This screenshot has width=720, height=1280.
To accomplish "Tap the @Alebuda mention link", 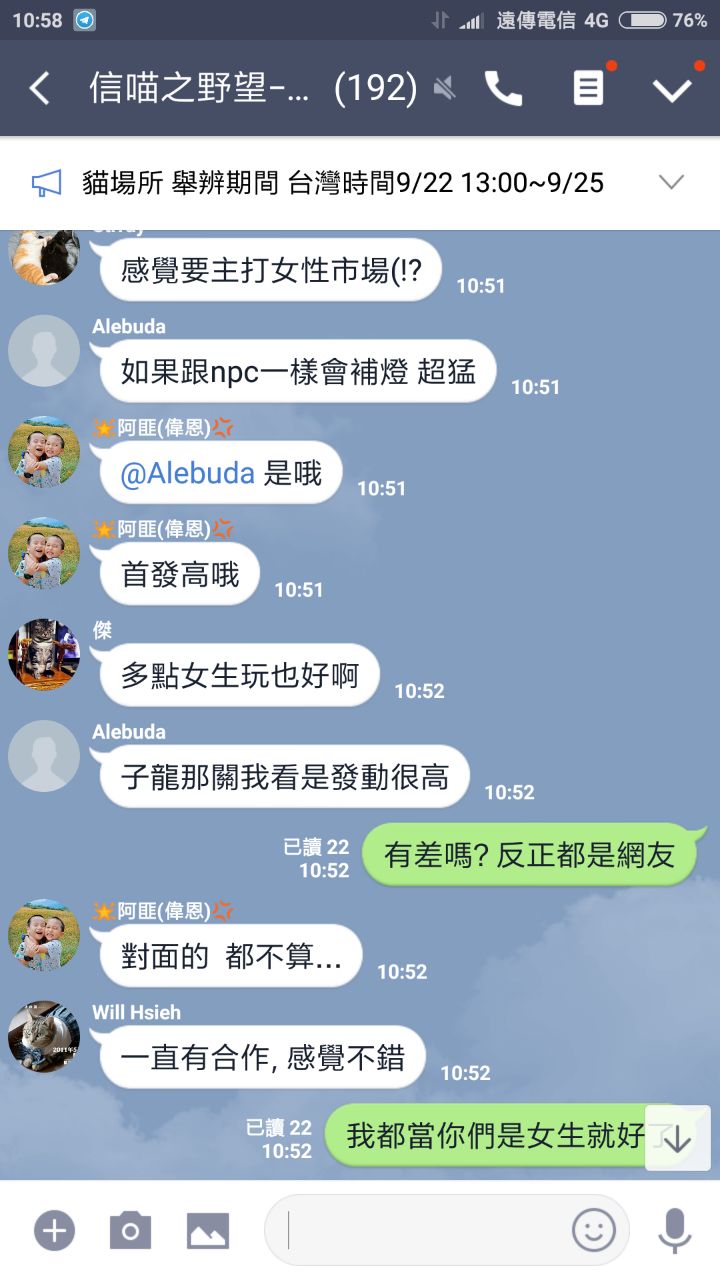I will (187, 473).
